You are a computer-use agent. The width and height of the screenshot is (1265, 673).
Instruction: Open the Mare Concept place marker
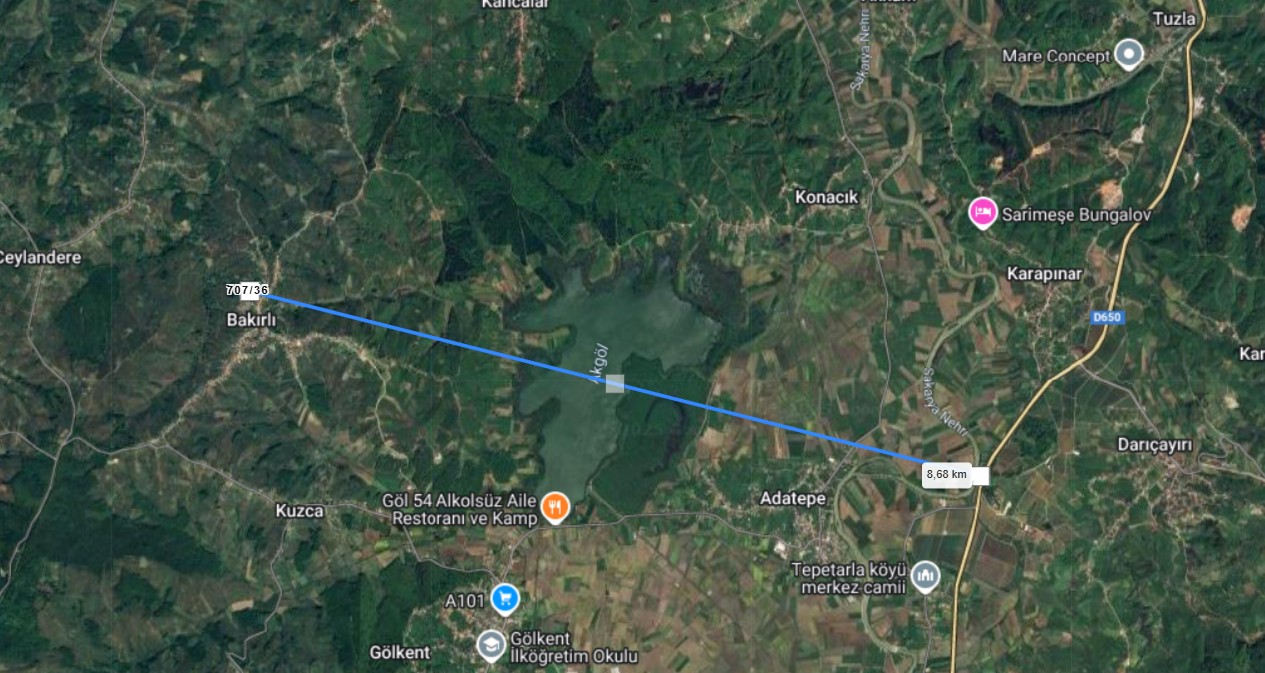1129,53
